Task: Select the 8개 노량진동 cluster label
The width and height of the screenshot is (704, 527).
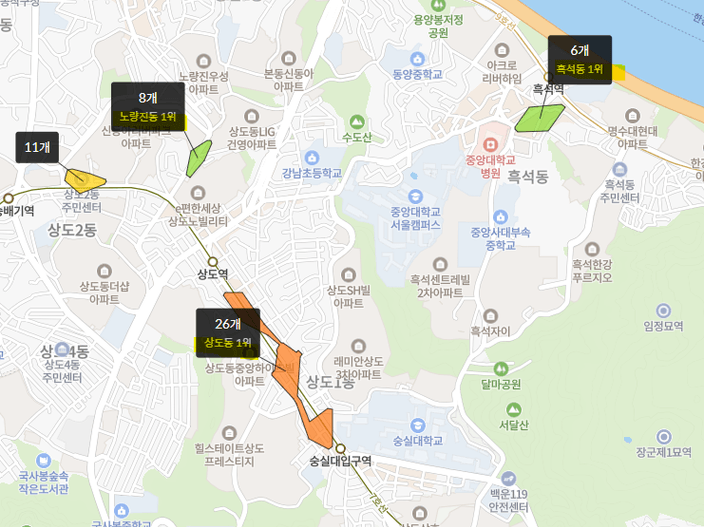Action: 148,107
